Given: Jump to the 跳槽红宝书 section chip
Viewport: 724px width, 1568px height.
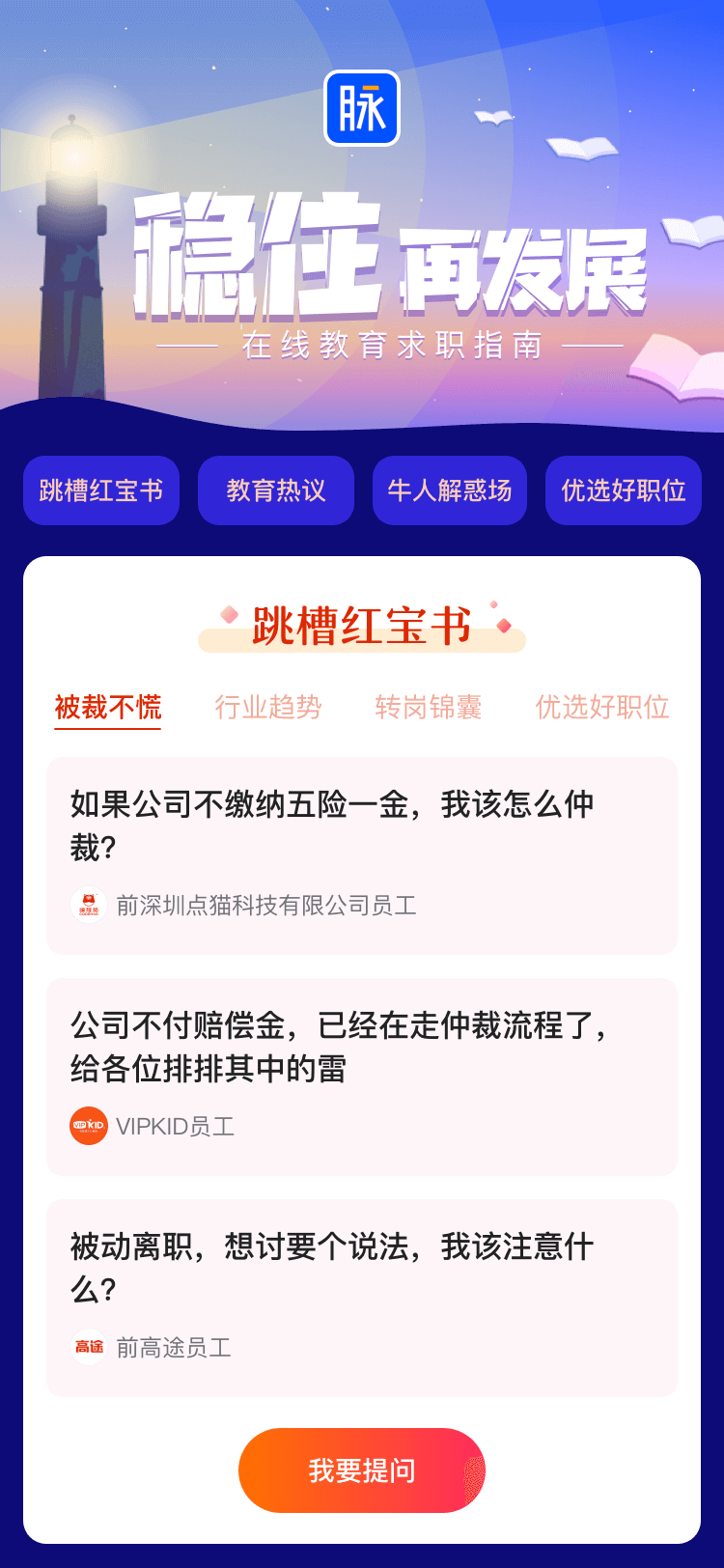Looking at the screenshot, I should pos(101,490).
